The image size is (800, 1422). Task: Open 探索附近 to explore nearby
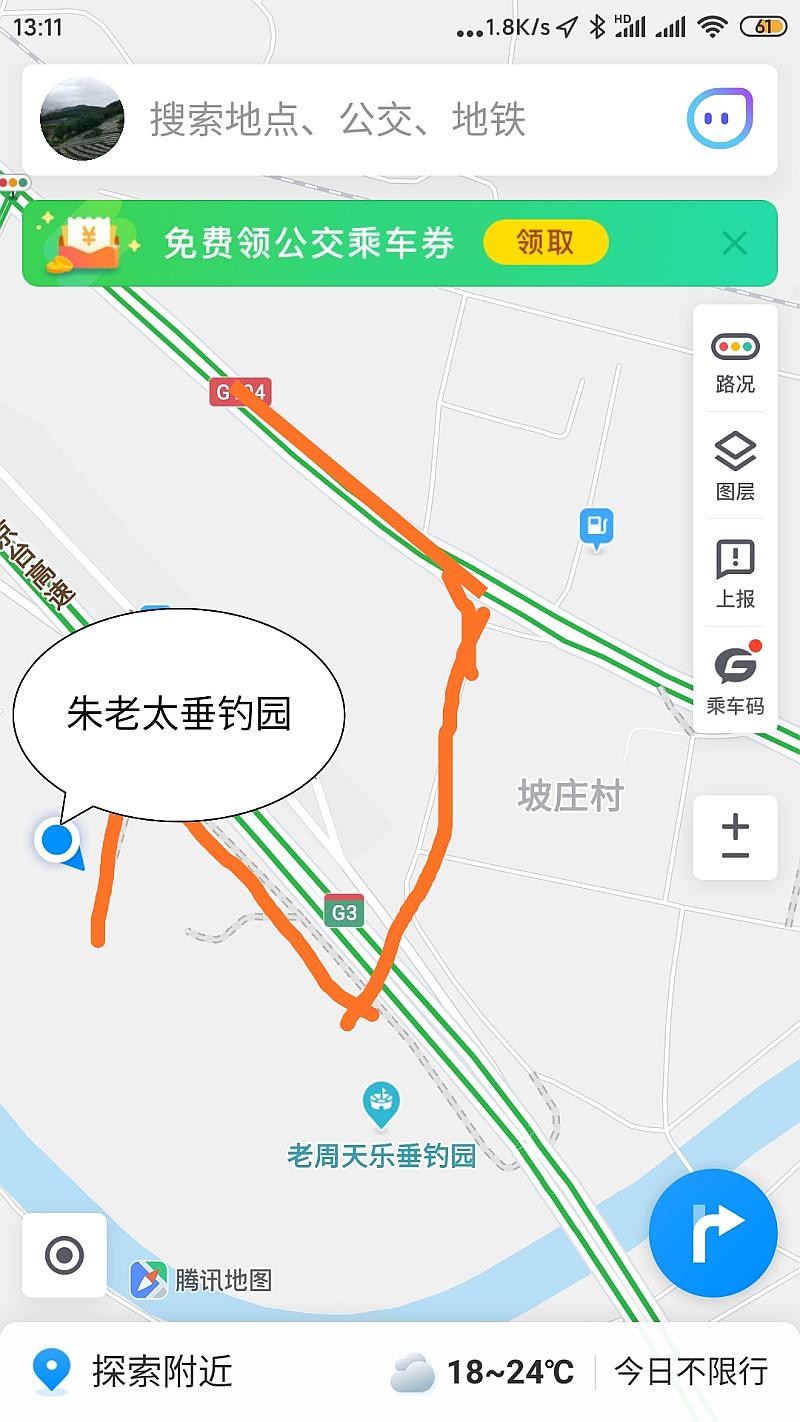click(x=135, y=1371)
